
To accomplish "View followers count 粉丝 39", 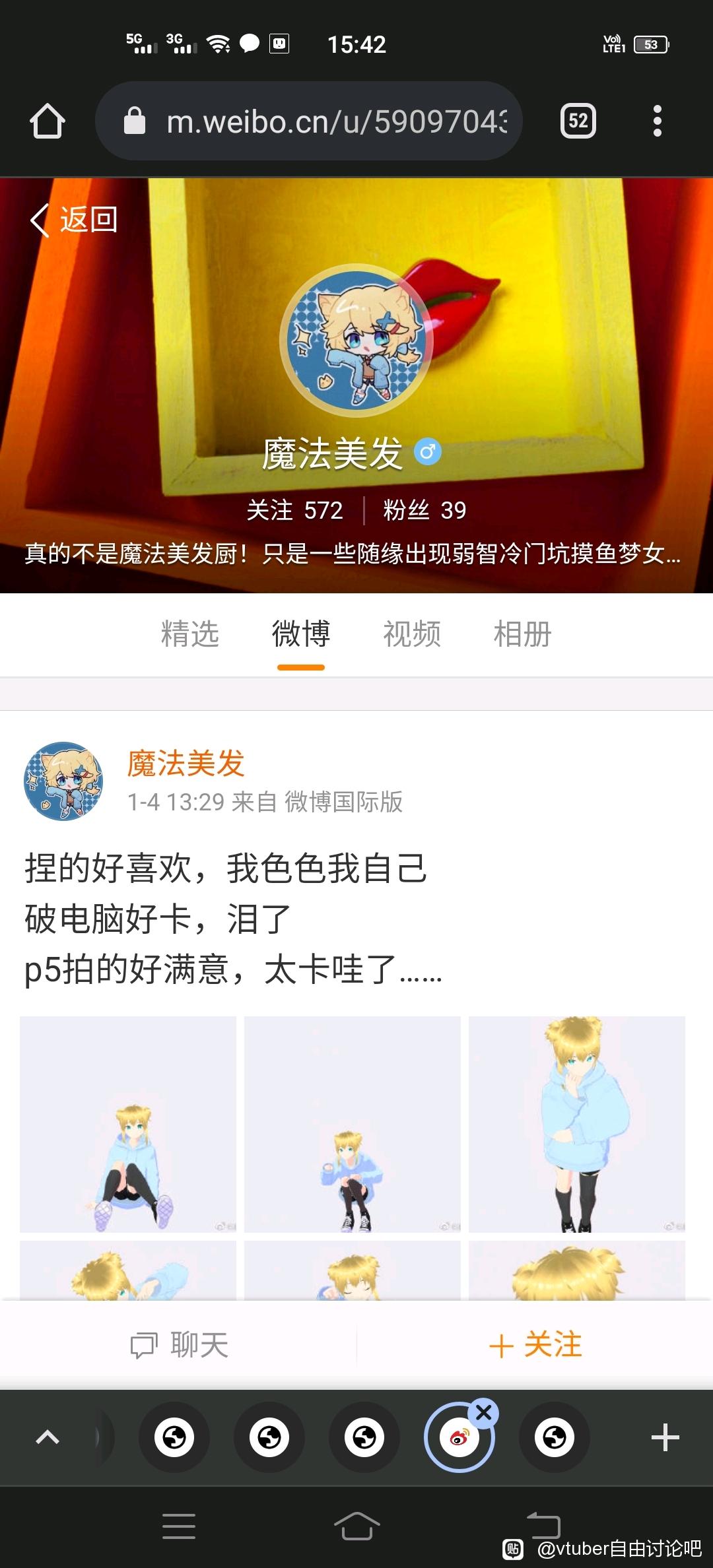I will (x=424, y=510).
